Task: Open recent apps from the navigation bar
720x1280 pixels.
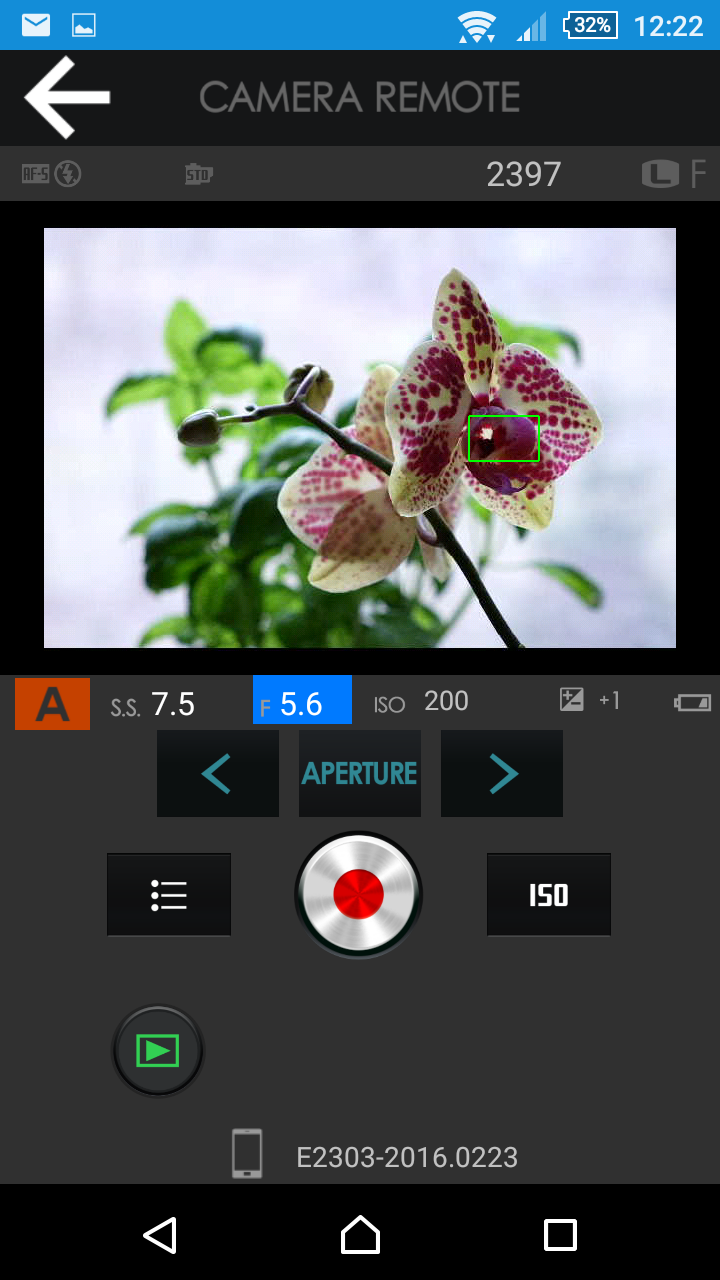Action: point(560,1234)
